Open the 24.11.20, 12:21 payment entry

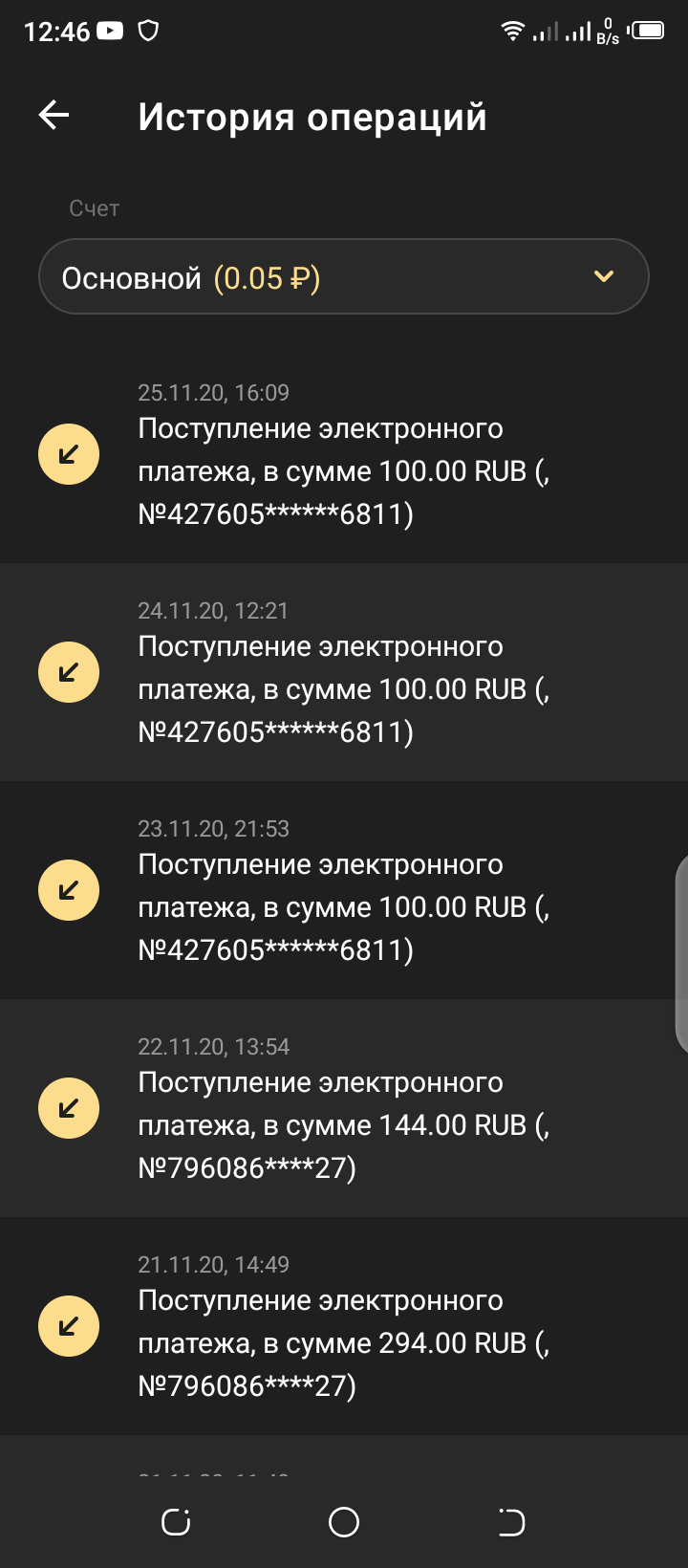(x=344, y=672)
